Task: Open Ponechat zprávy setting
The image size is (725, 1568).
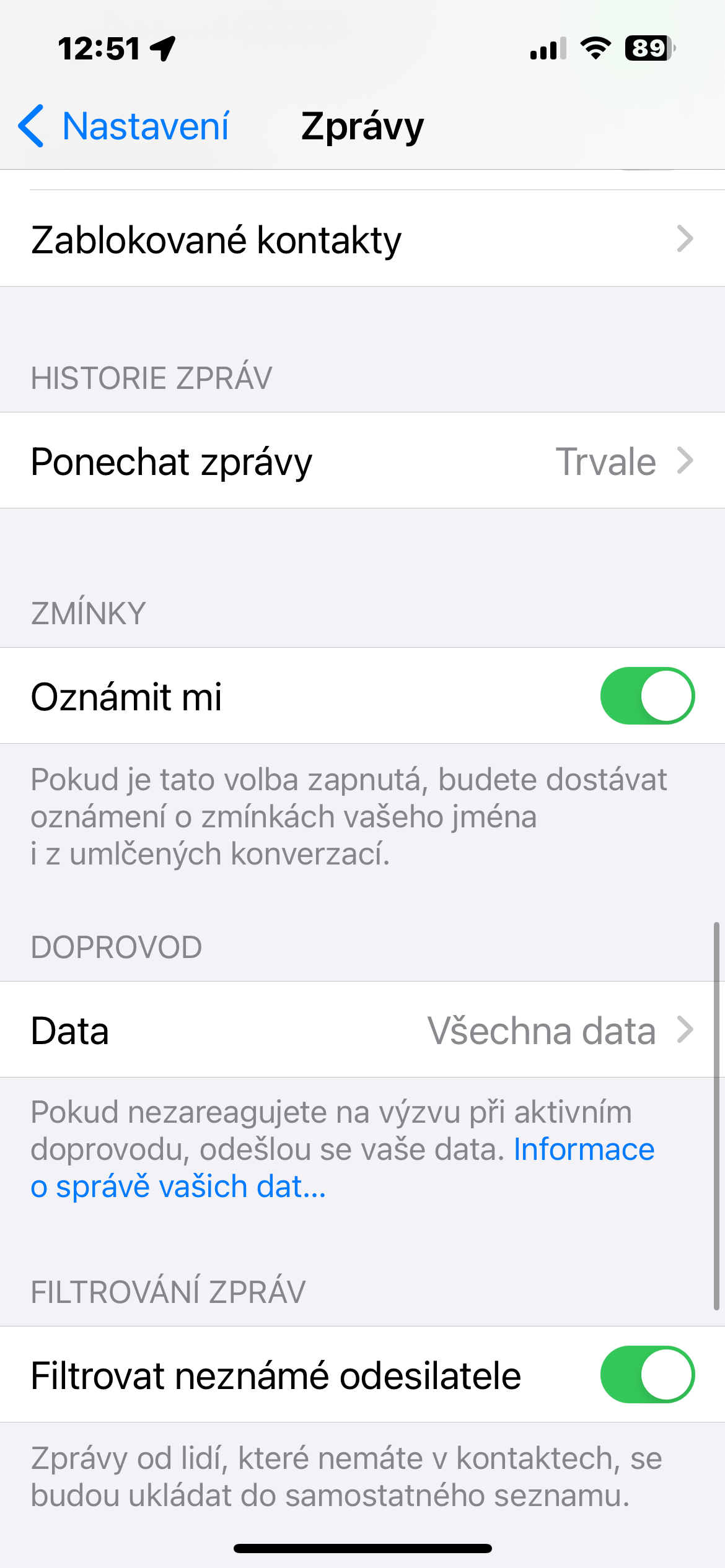Action: tap(362, 461)
